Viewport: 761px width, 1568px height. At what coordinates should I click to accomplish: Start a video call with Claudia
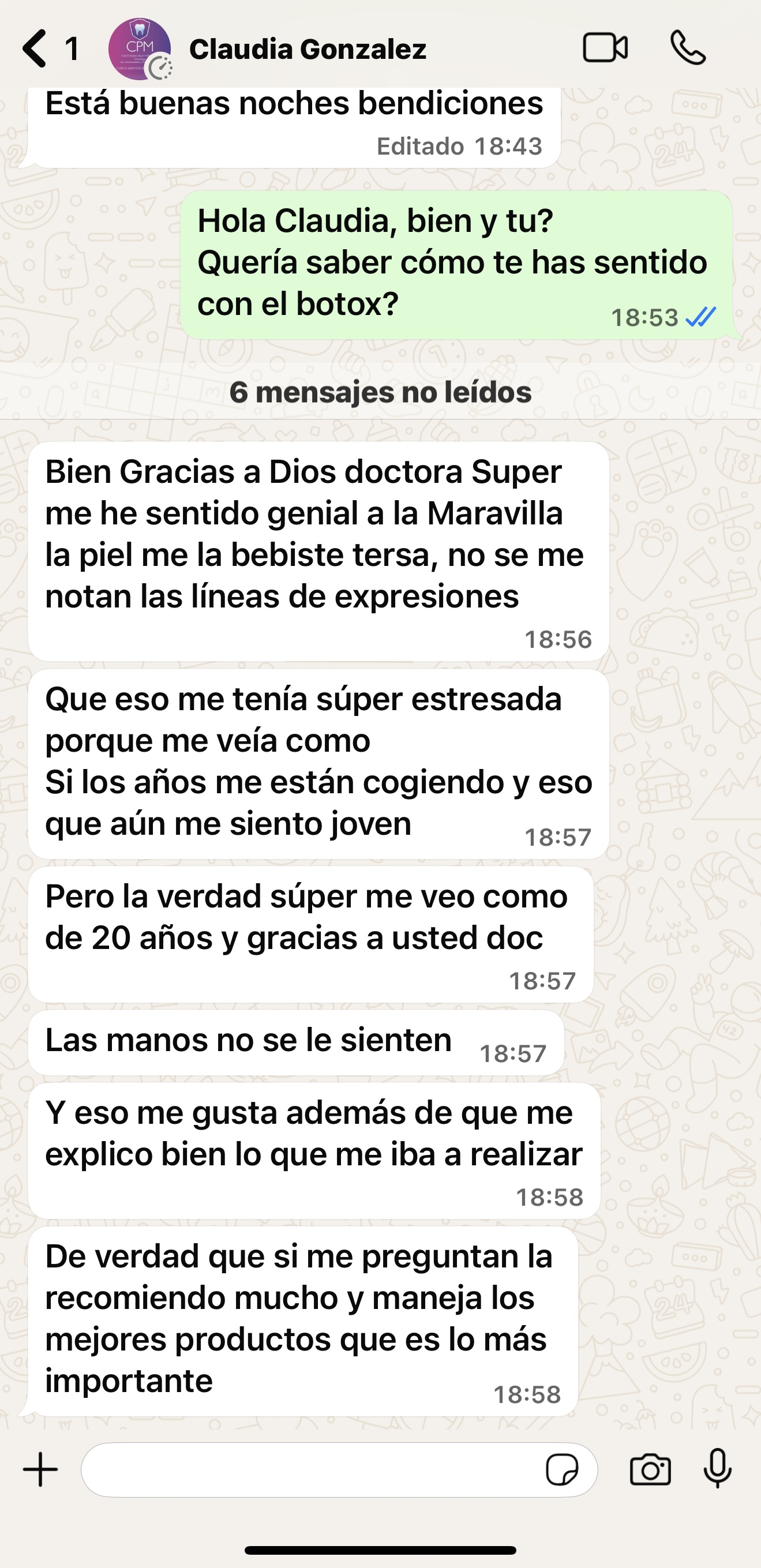click(x=605, y=48)
